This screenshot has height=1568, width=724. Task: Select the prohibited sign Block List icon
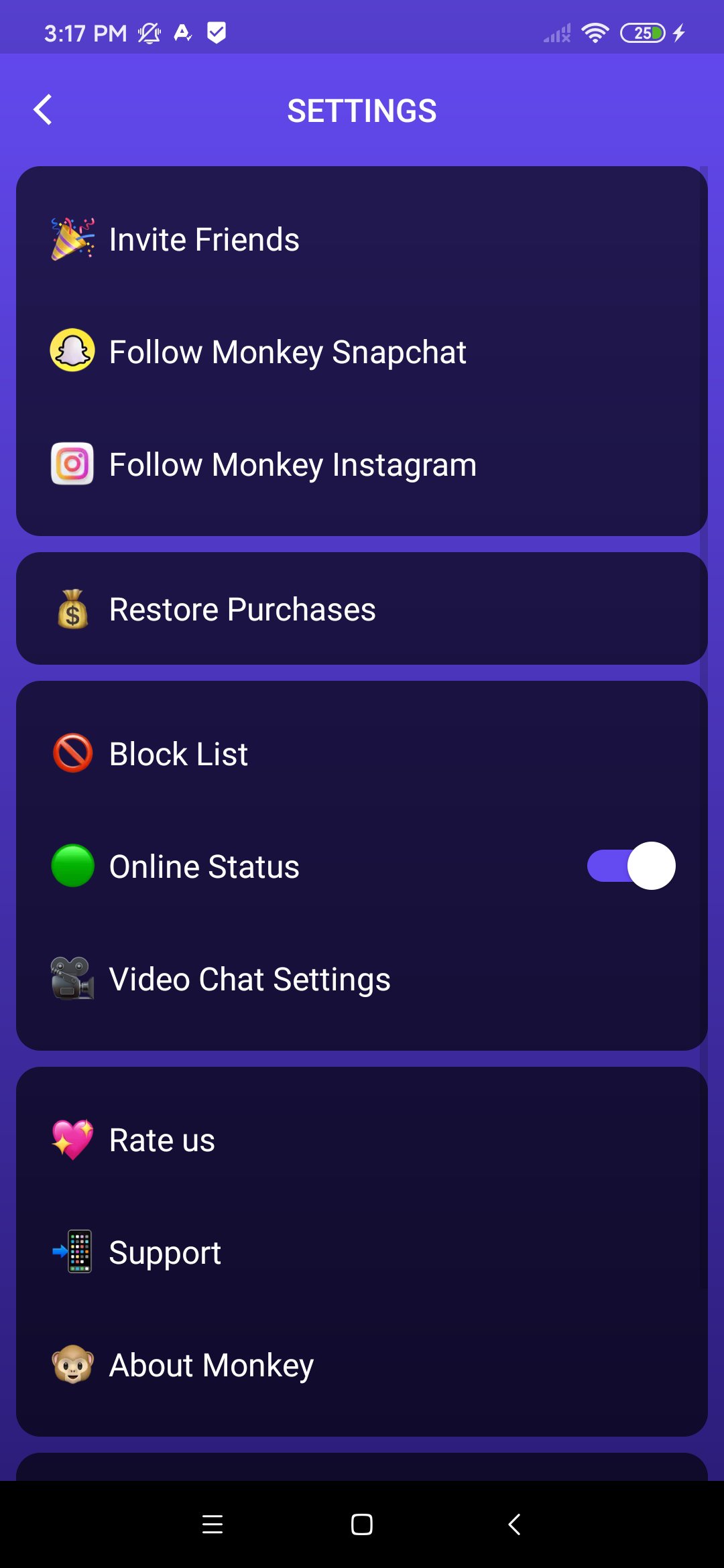(x=72, y=753)
